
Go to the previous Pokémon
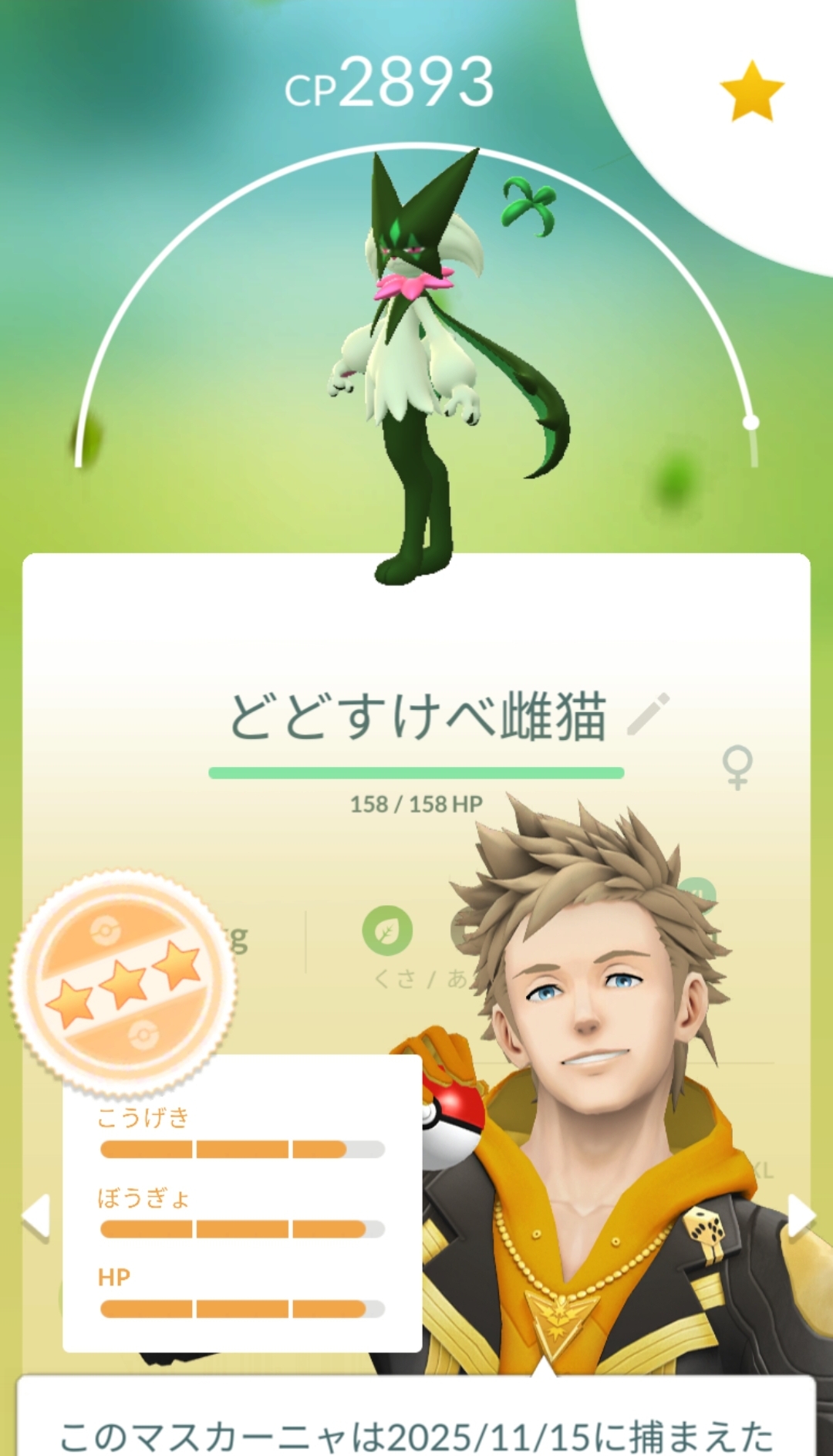coord(36,1217)
